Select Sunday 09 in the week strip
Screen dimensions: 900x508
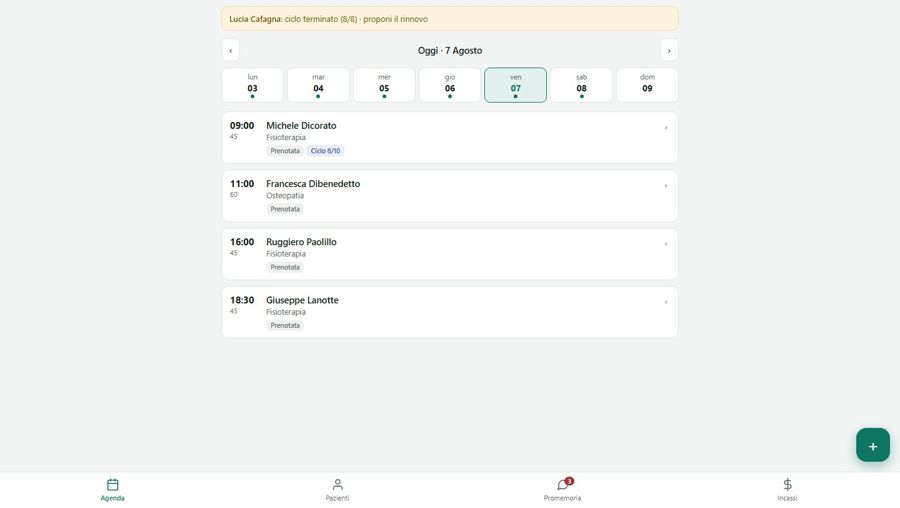pos(647,85)
